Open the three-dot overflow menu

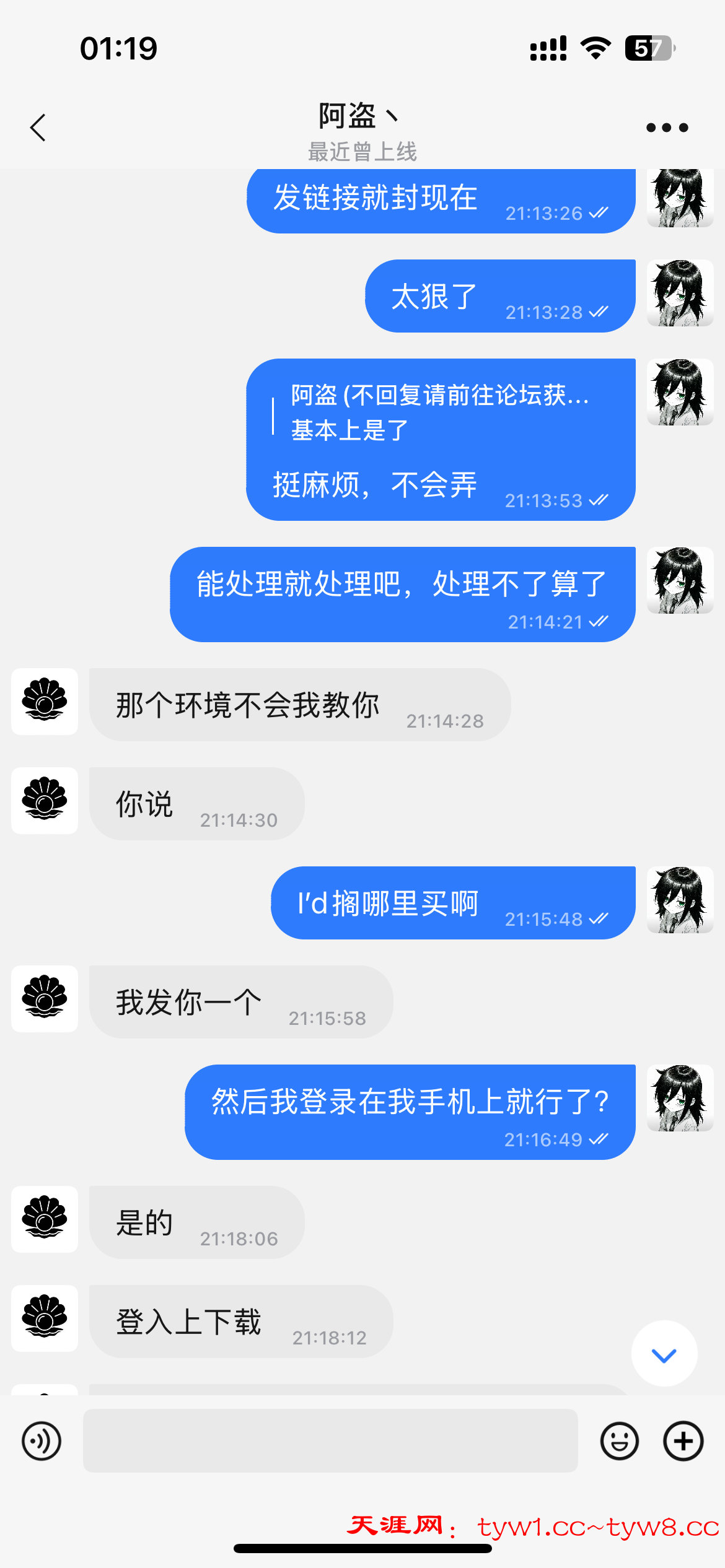click(x=667, y=128)
